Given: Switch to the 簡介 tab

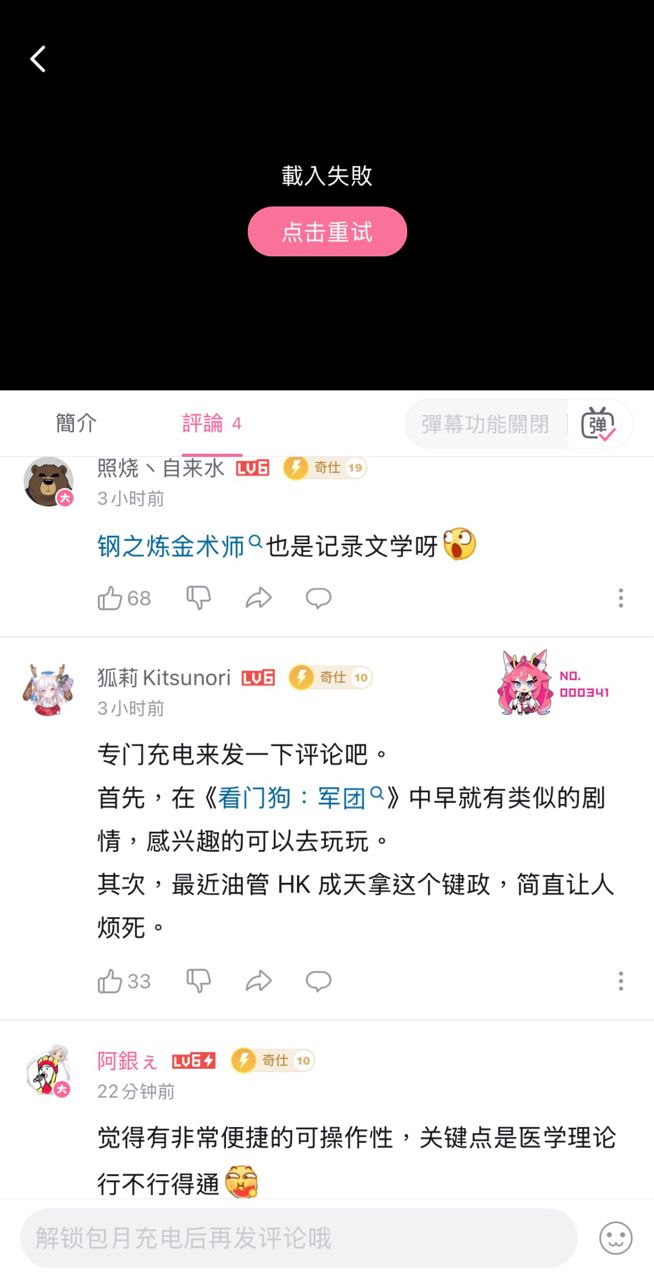Looking at the screenshot, I should click(x=76, y=423).
